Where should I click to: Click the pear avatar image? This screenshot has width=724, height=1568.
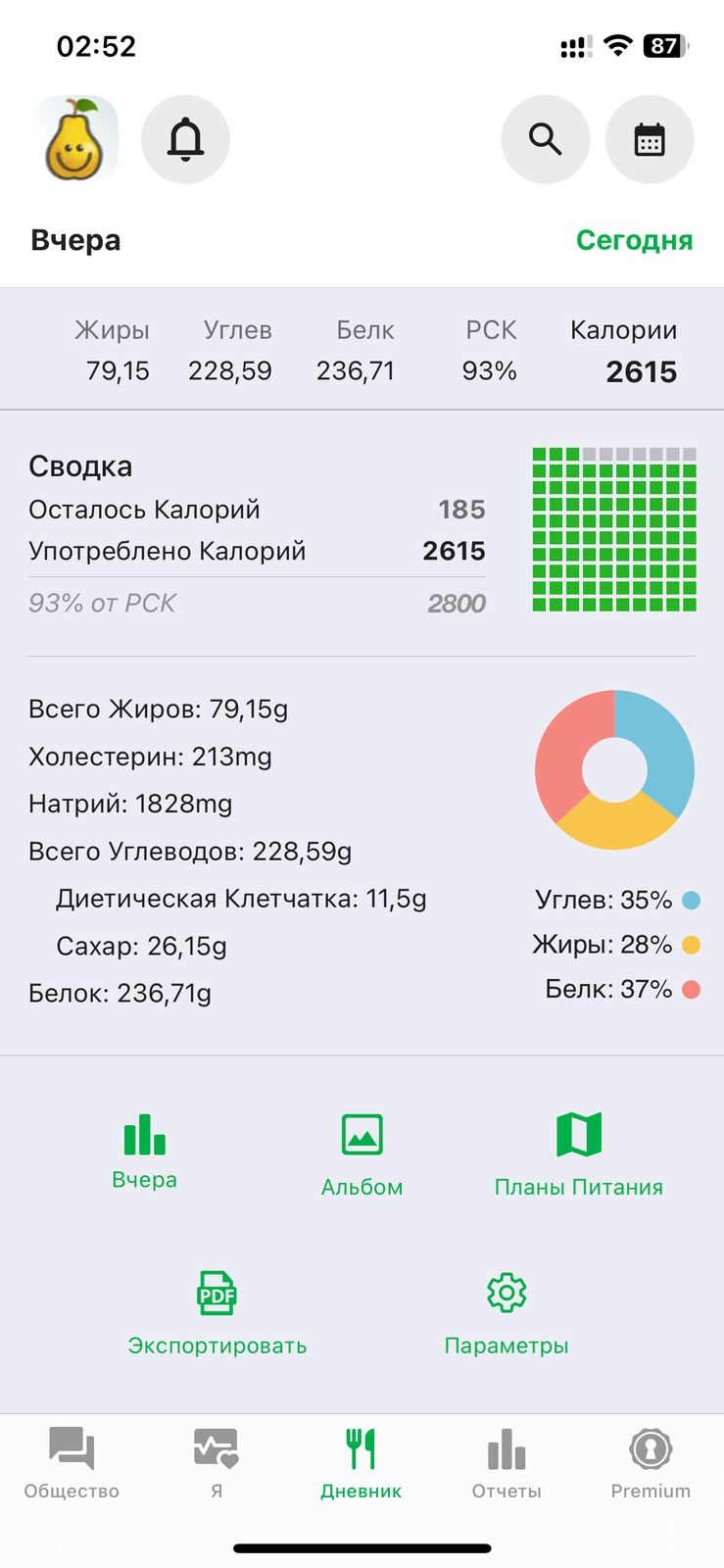[75, 139]
